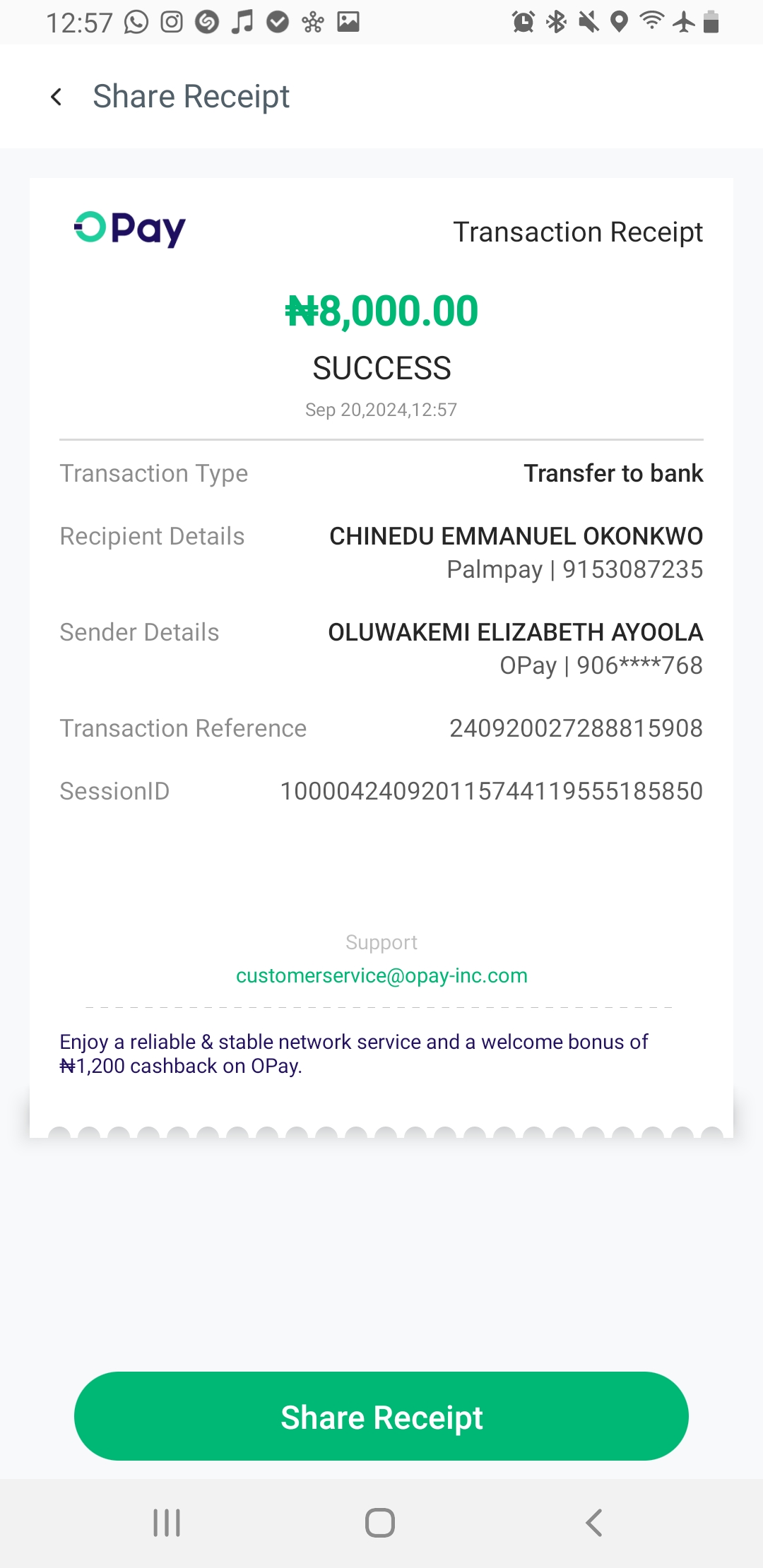Go back from Share Receipt screen
This screenshot has width=763, height=1568.
click(57, 97)
